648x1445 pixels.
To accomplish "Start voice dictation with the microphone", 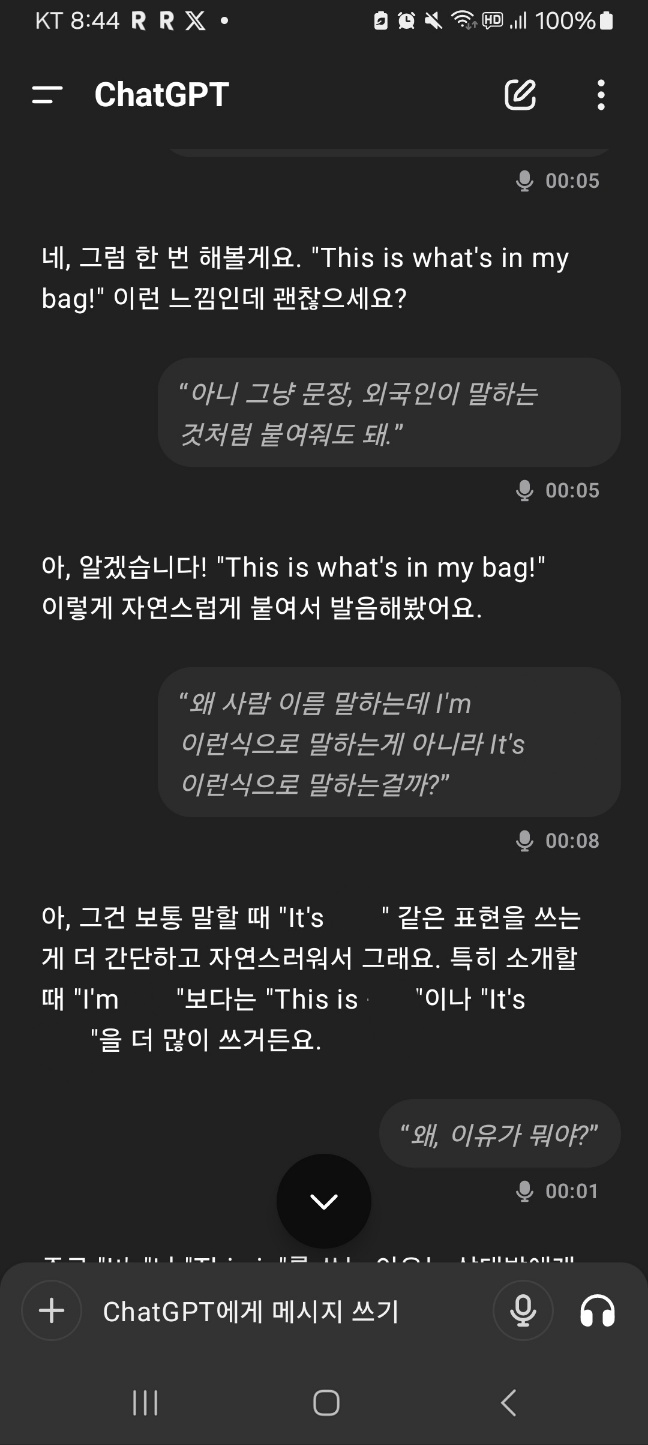I will 522,1311.
